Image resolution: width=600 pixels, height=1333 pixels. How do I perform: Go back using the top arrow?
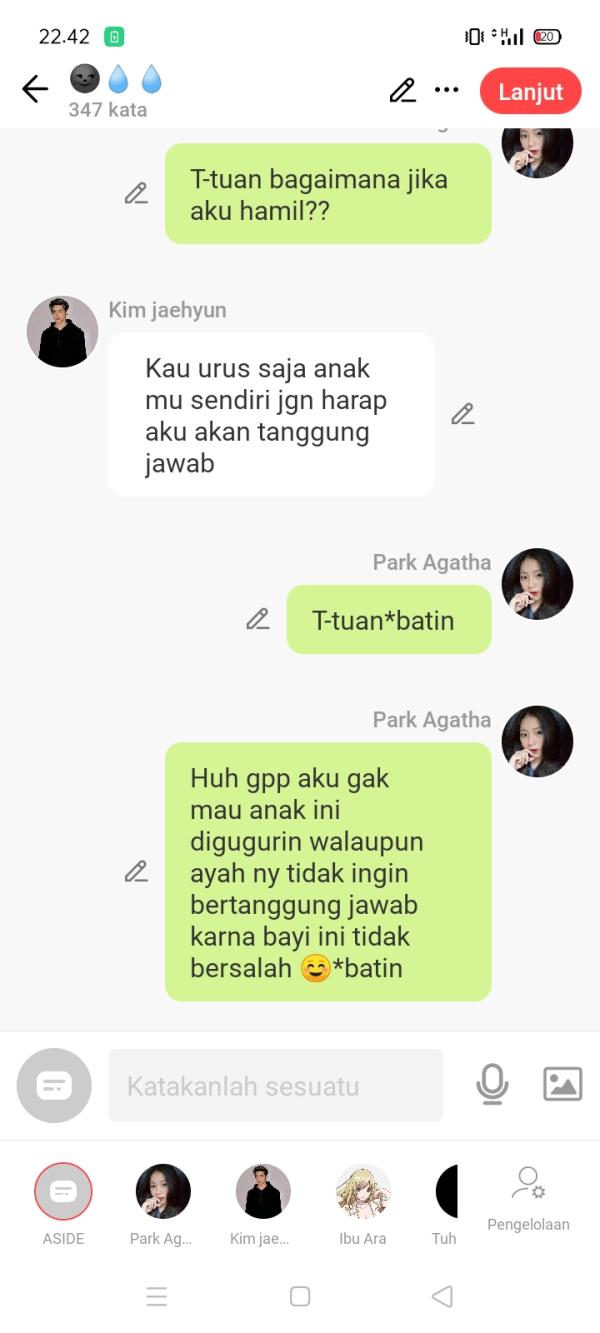[x=35, y=90]
